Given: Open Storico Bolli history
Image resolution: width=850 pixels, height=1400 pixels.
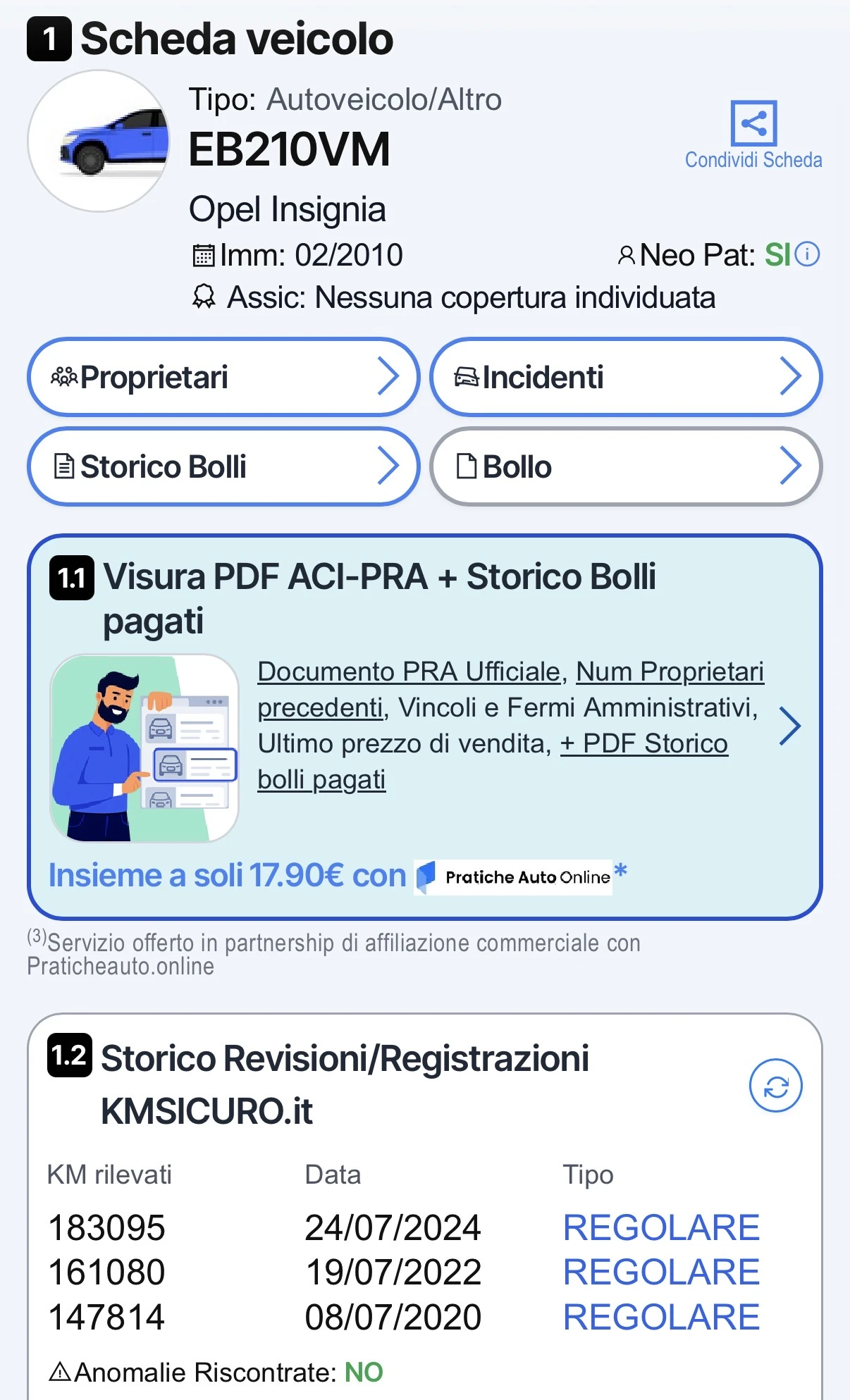Looking at the screenshot, I should click(x=223, y=466).
